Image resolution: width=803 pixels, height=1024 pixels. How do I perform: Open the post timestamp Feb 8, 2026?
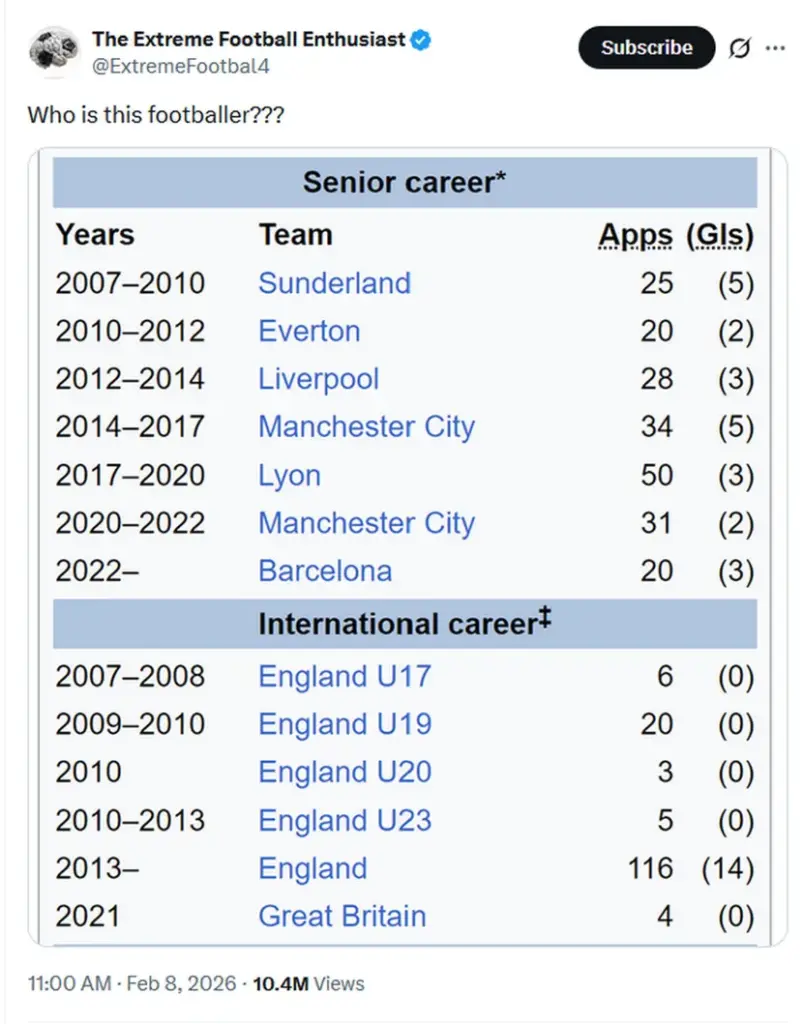(181, 984)
